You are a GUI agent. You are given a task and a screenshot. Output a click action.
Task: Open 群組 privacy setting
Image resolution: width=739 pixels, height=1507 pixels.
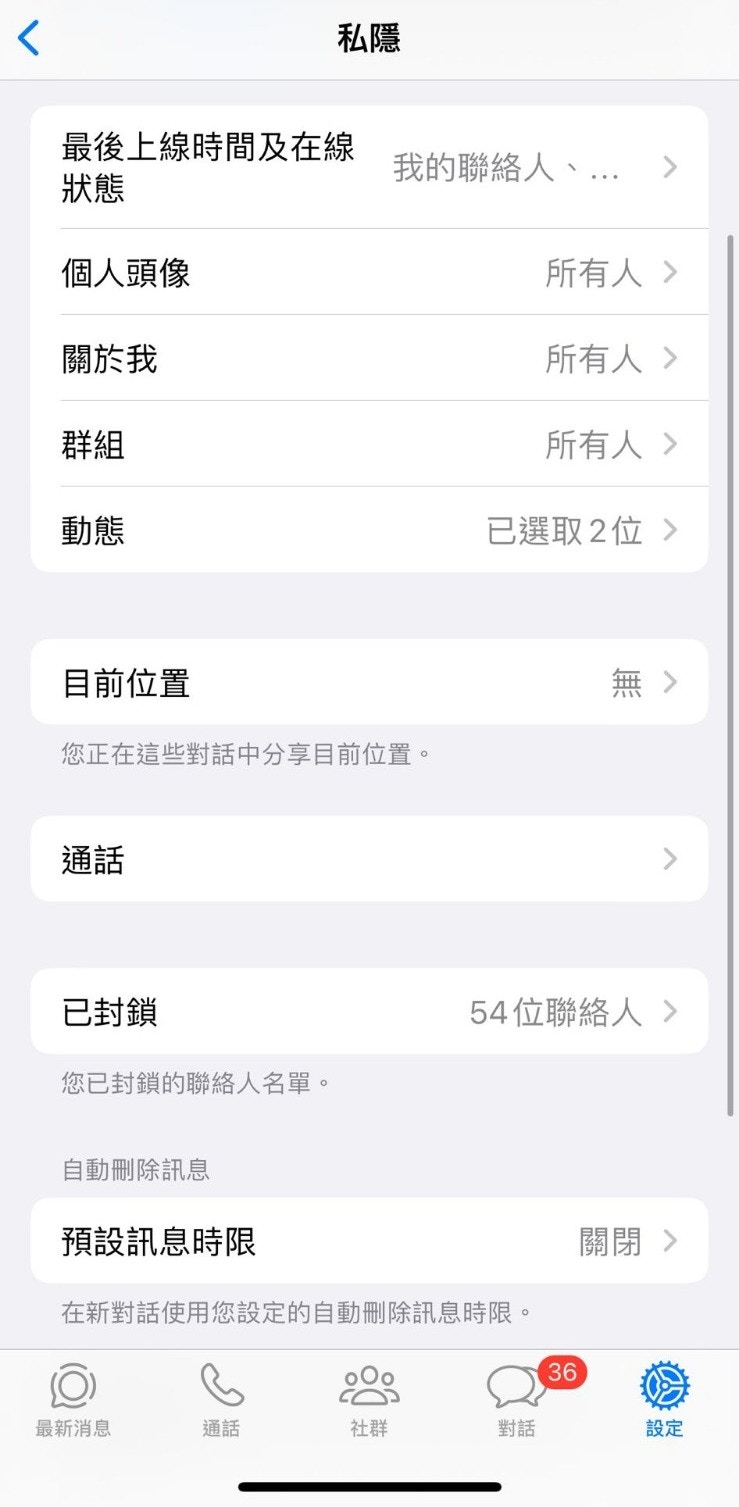click(369, 444)
